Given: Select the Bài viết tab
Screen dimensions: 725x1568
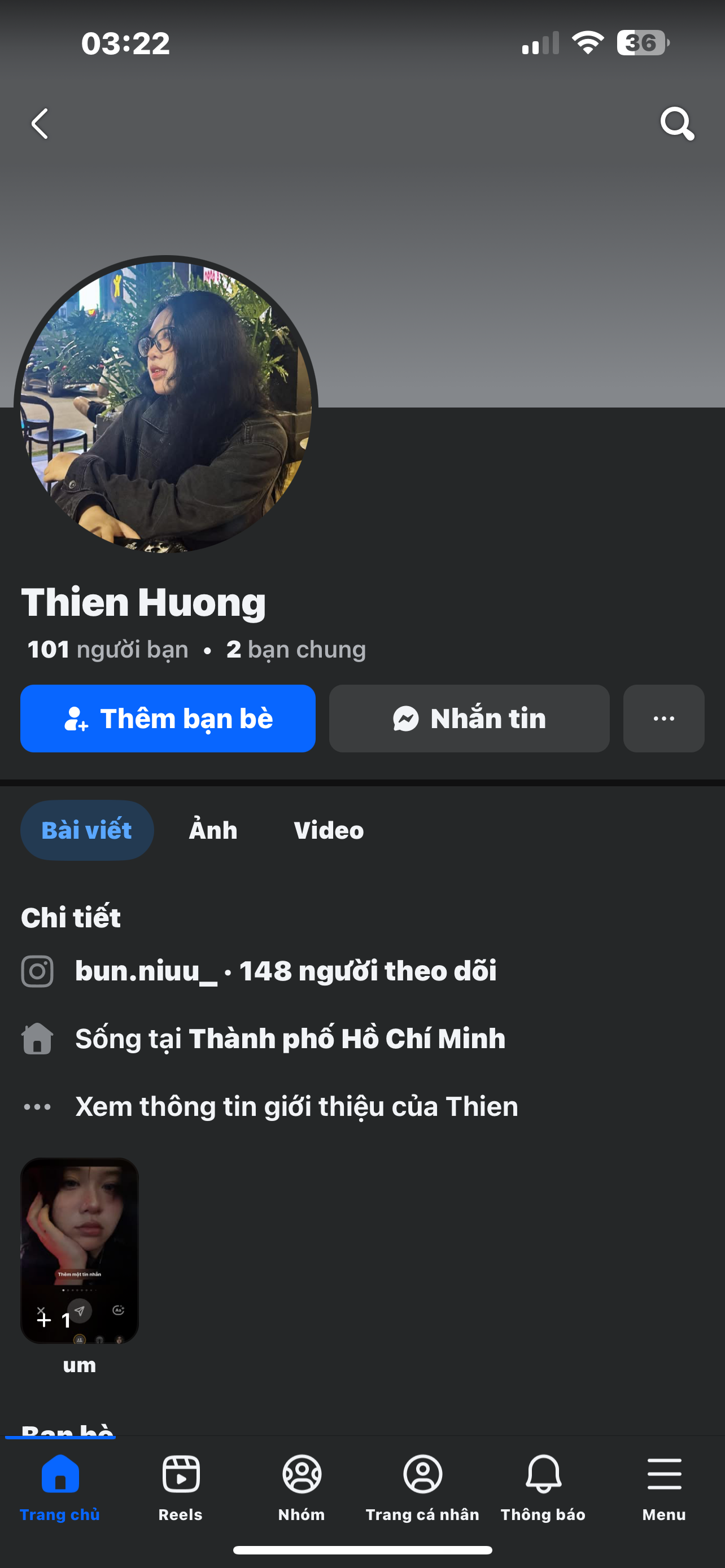Looking at the screenshot, I should 86,830.
